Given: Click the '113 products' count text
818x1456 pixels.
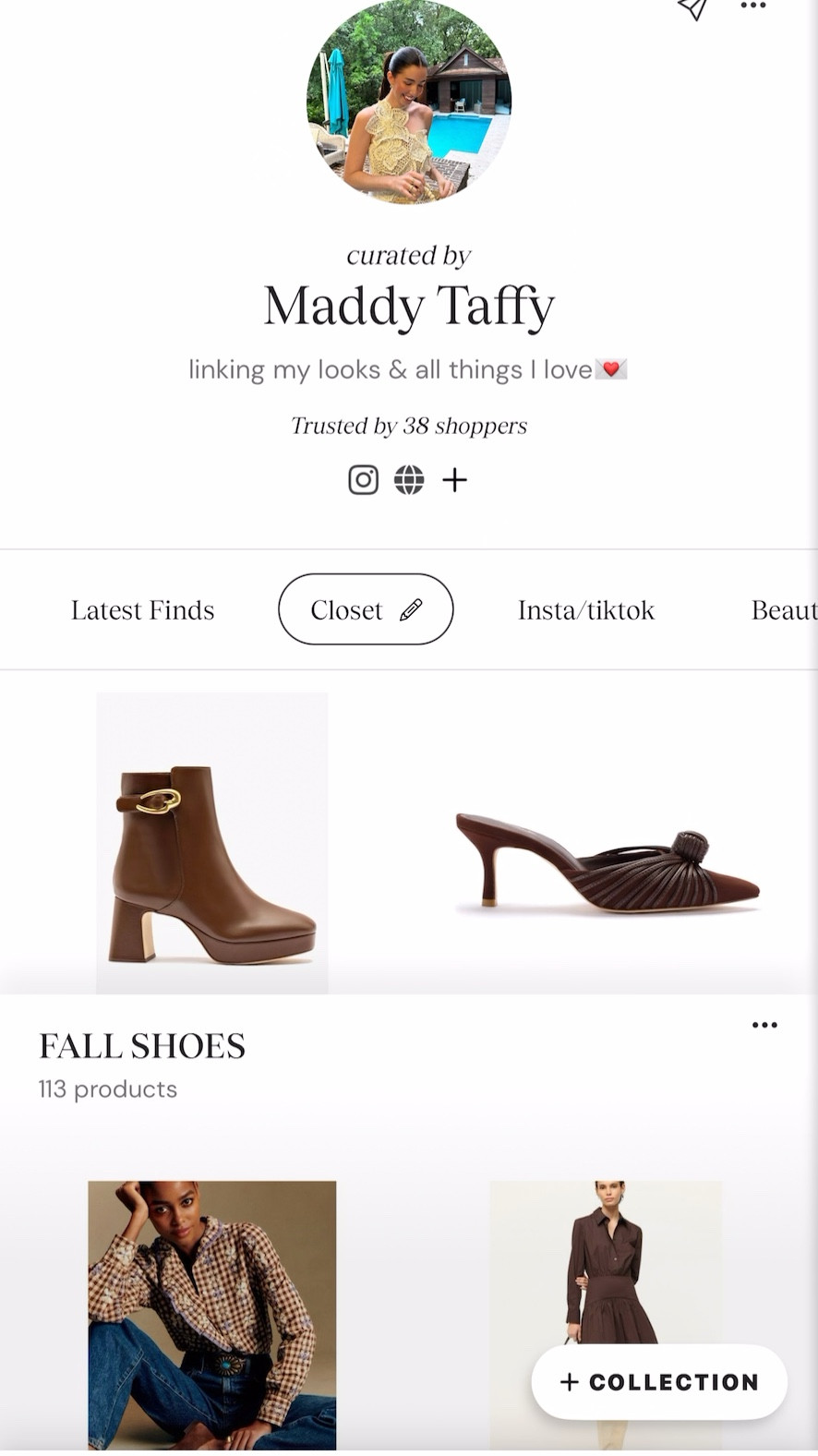Looking at the screenshot, I should click(107, 1089).
